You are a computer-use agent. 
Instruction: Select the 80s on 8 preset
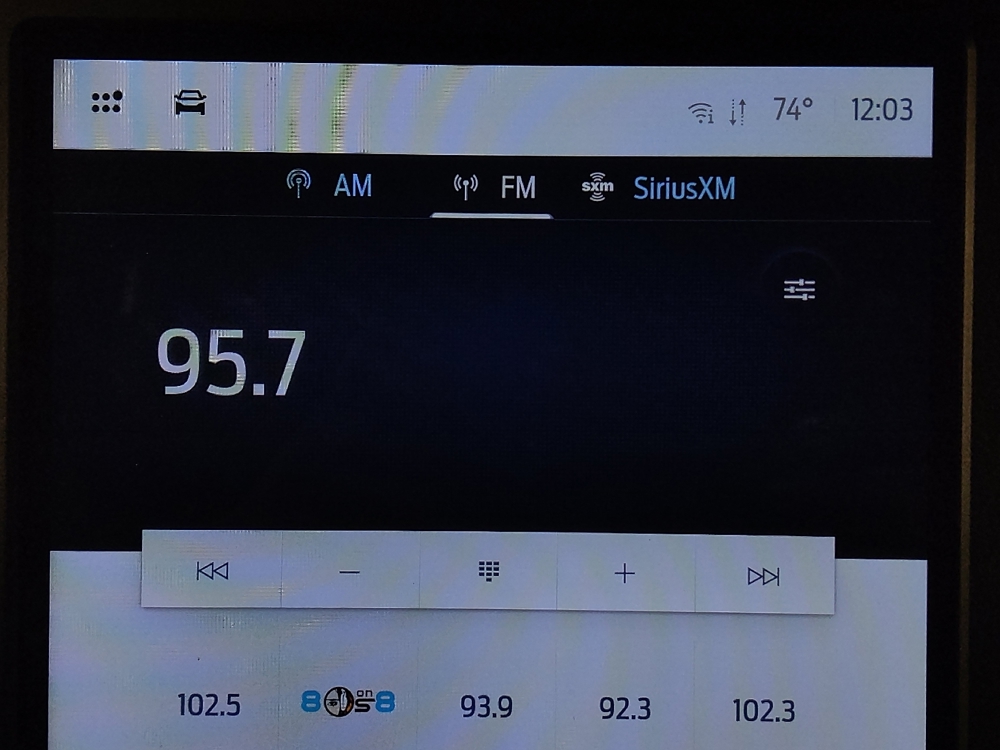(x=348, y=702)
